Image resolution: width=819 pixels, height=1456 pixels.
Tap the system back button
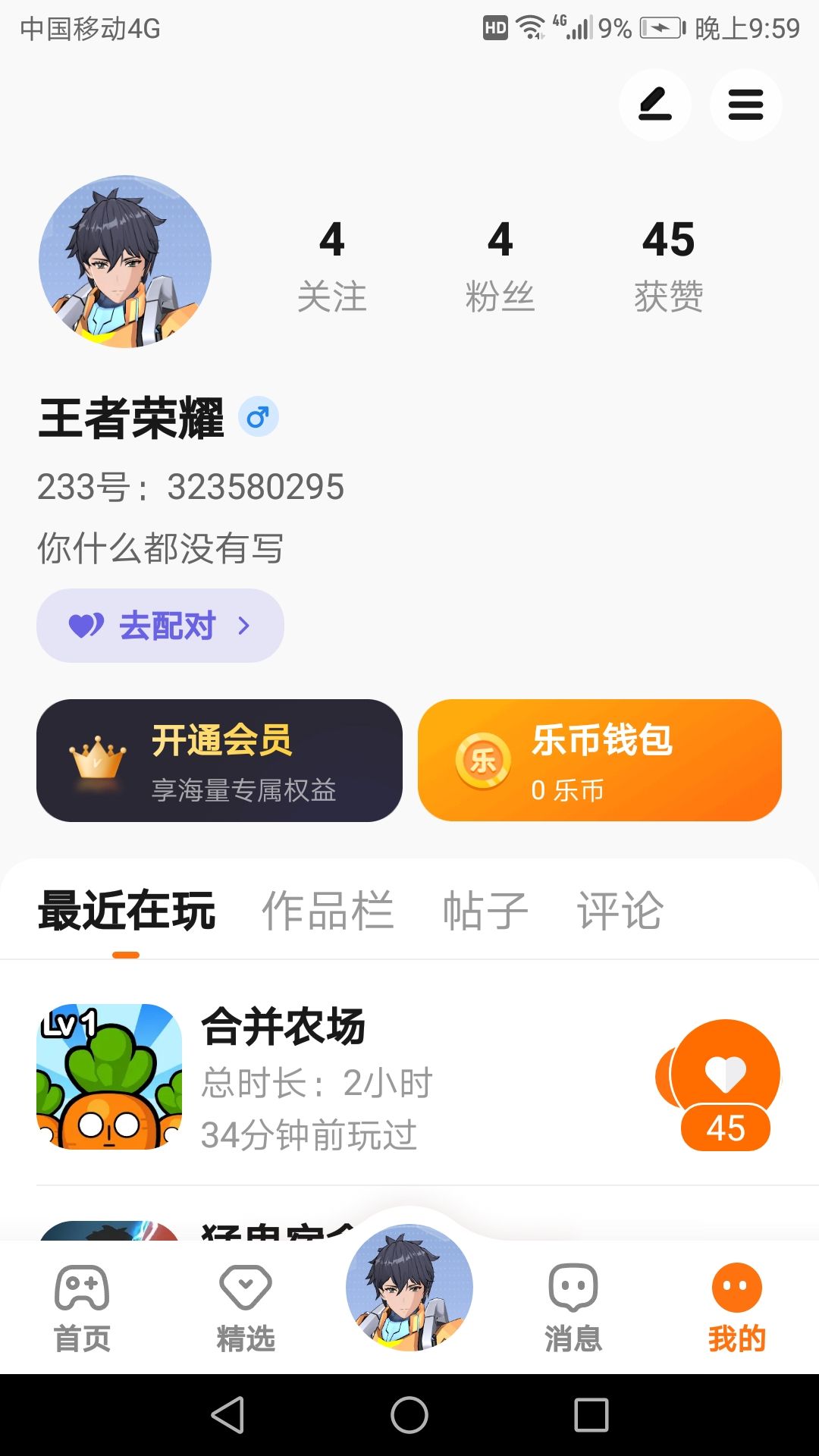point(227,1415)
